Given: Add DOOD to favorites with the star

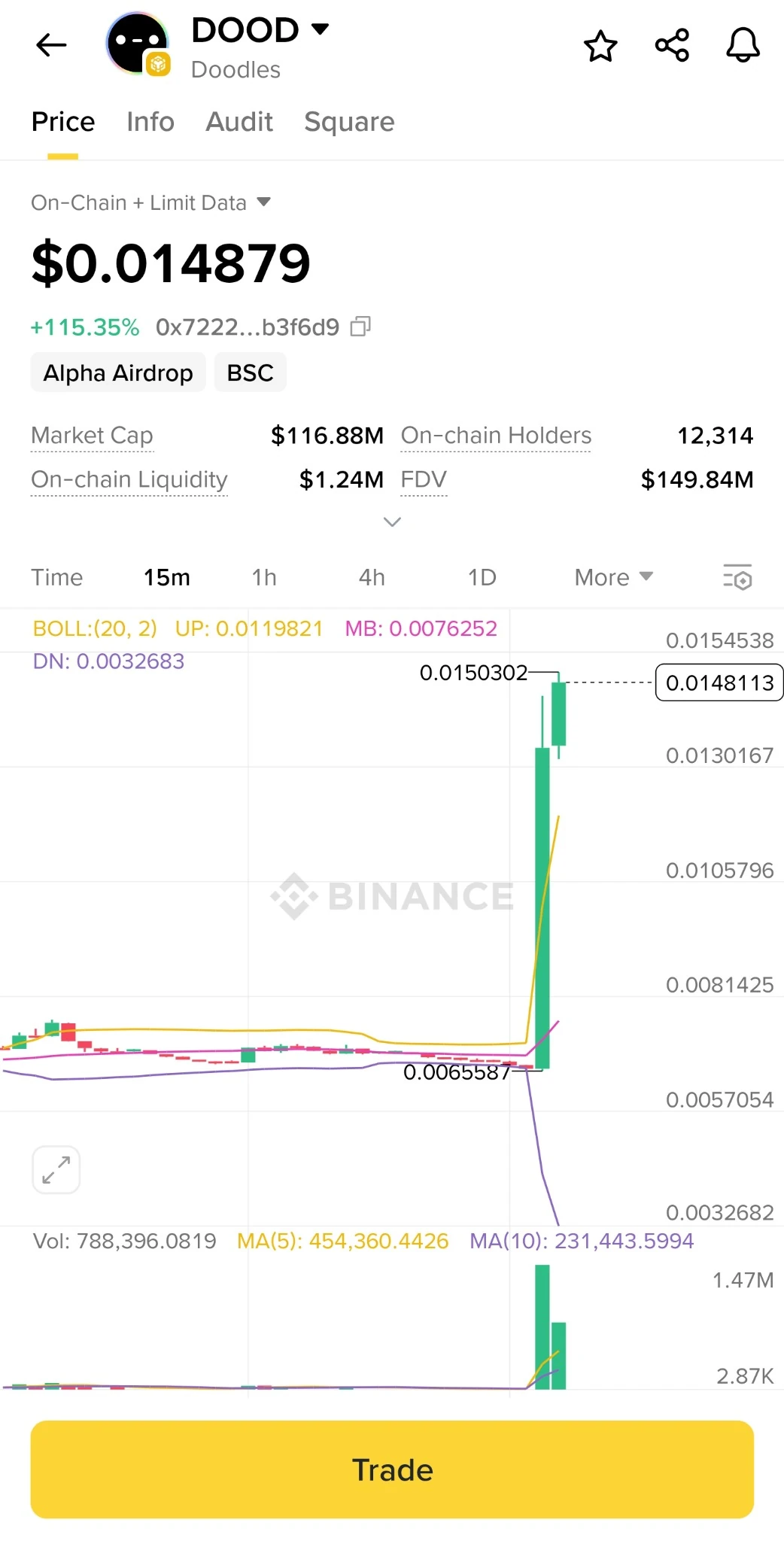Looking at the screenshot, I should coord(600,46).
